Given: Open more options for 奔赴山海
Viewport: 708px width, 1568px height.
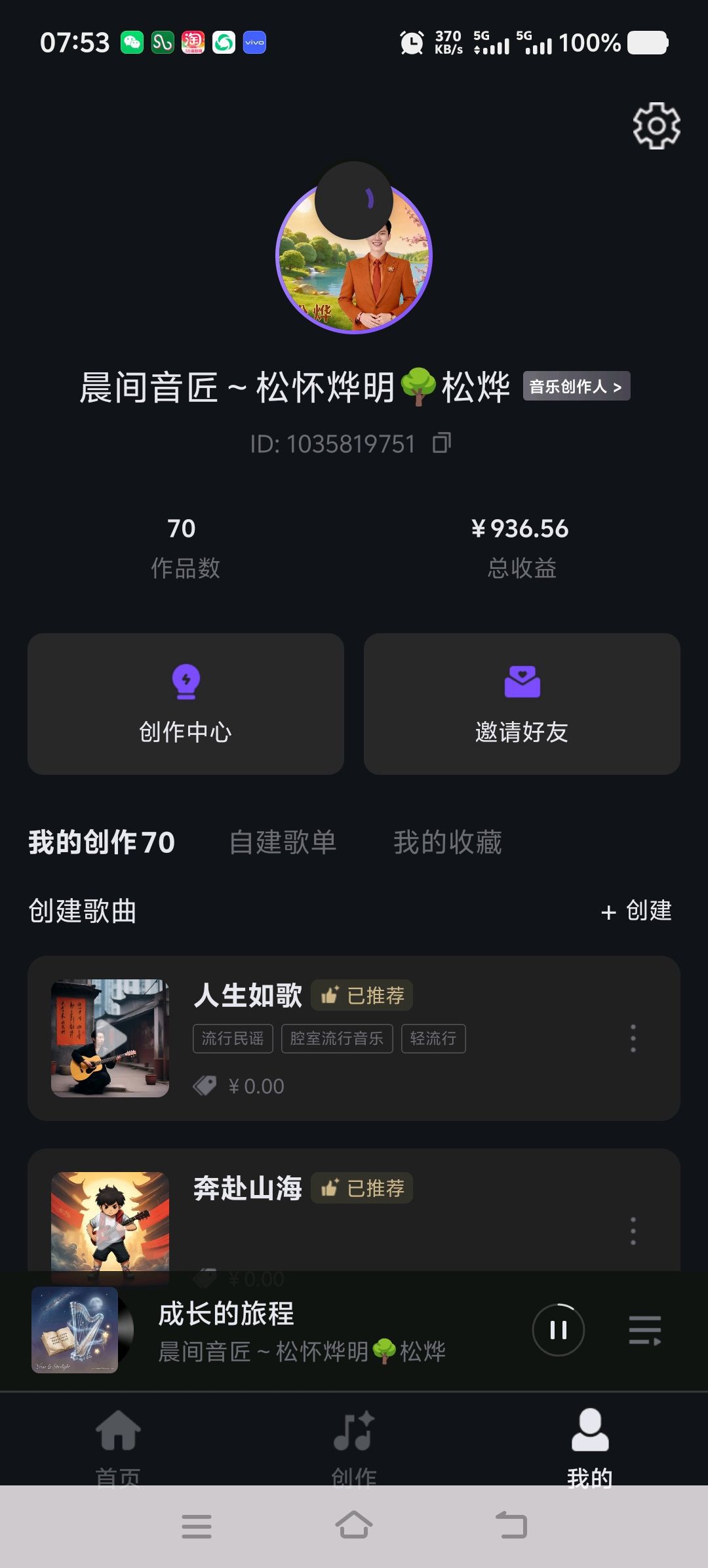Looking at the screenshot, I should 633,1231.
